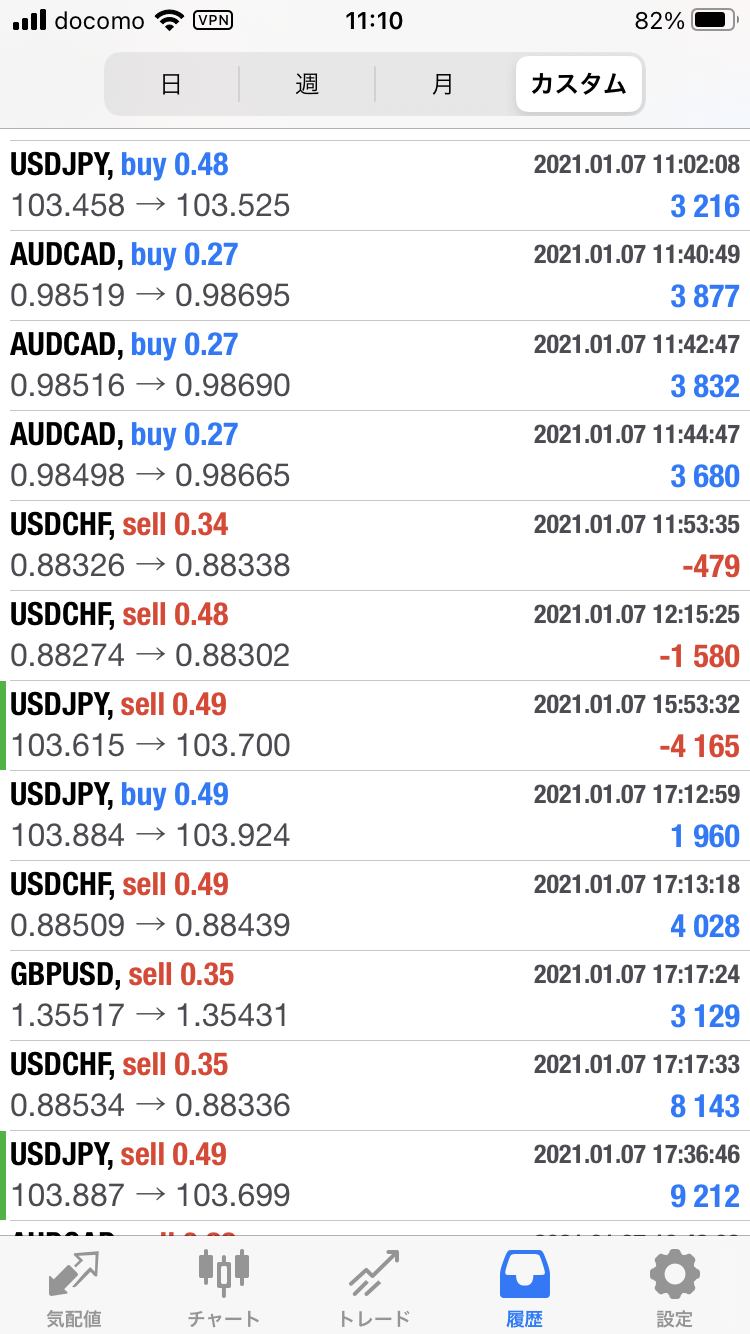Show details of USDJPY sell losing -4 165

click(375, 725)
